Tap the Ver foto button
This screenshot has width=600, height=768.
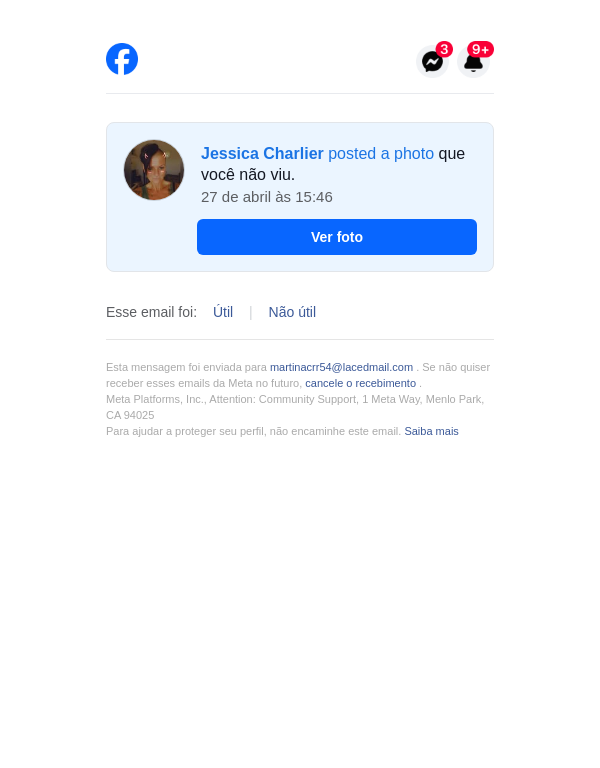[336, 237]
